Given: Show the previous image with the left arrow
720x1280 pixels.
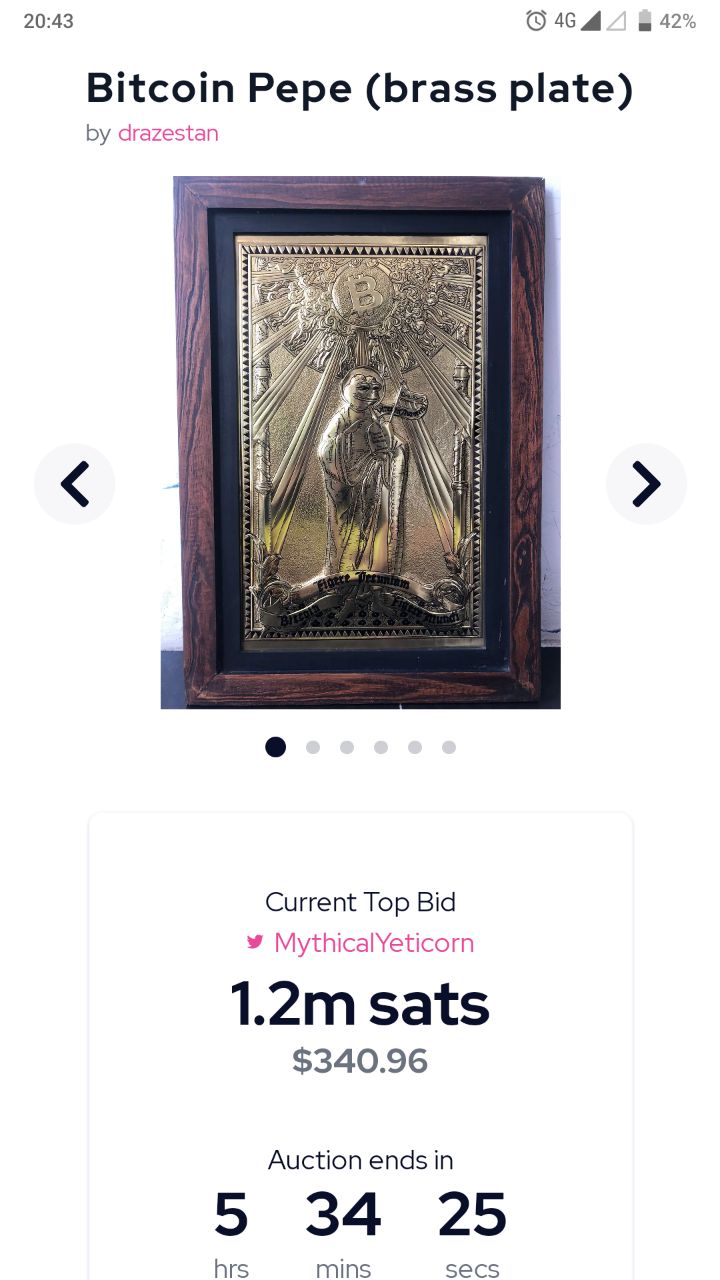Looking at the screenshot, I should click(x=75, y=484).
